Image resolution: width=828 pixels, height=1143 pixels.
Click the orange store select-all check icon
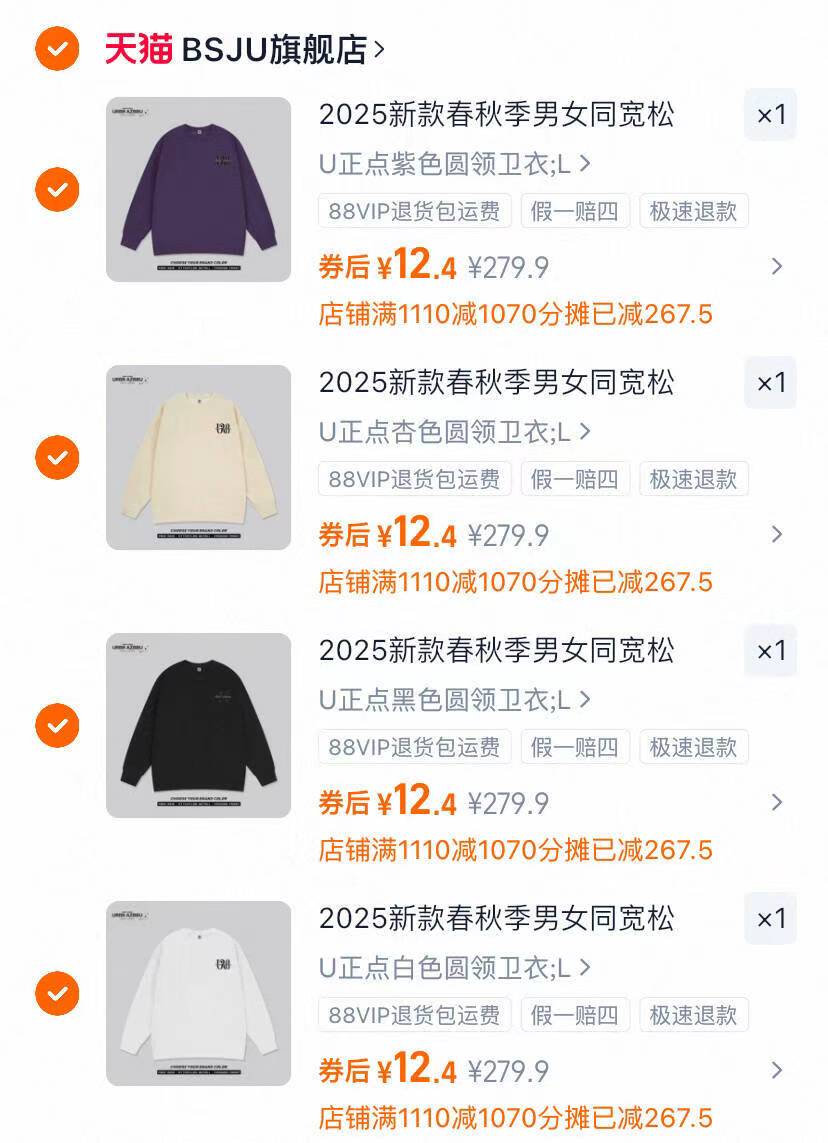[x=57, y=44]
